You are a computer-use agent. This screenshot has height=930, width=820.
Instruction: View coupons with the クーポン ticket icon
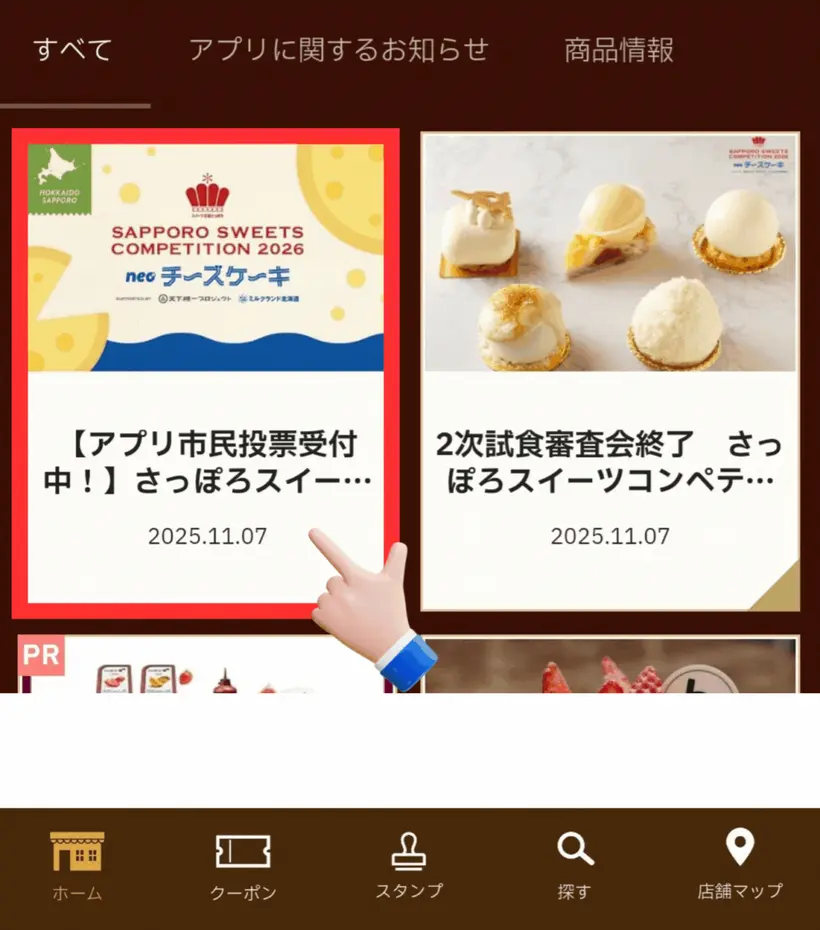pos(244,862)
